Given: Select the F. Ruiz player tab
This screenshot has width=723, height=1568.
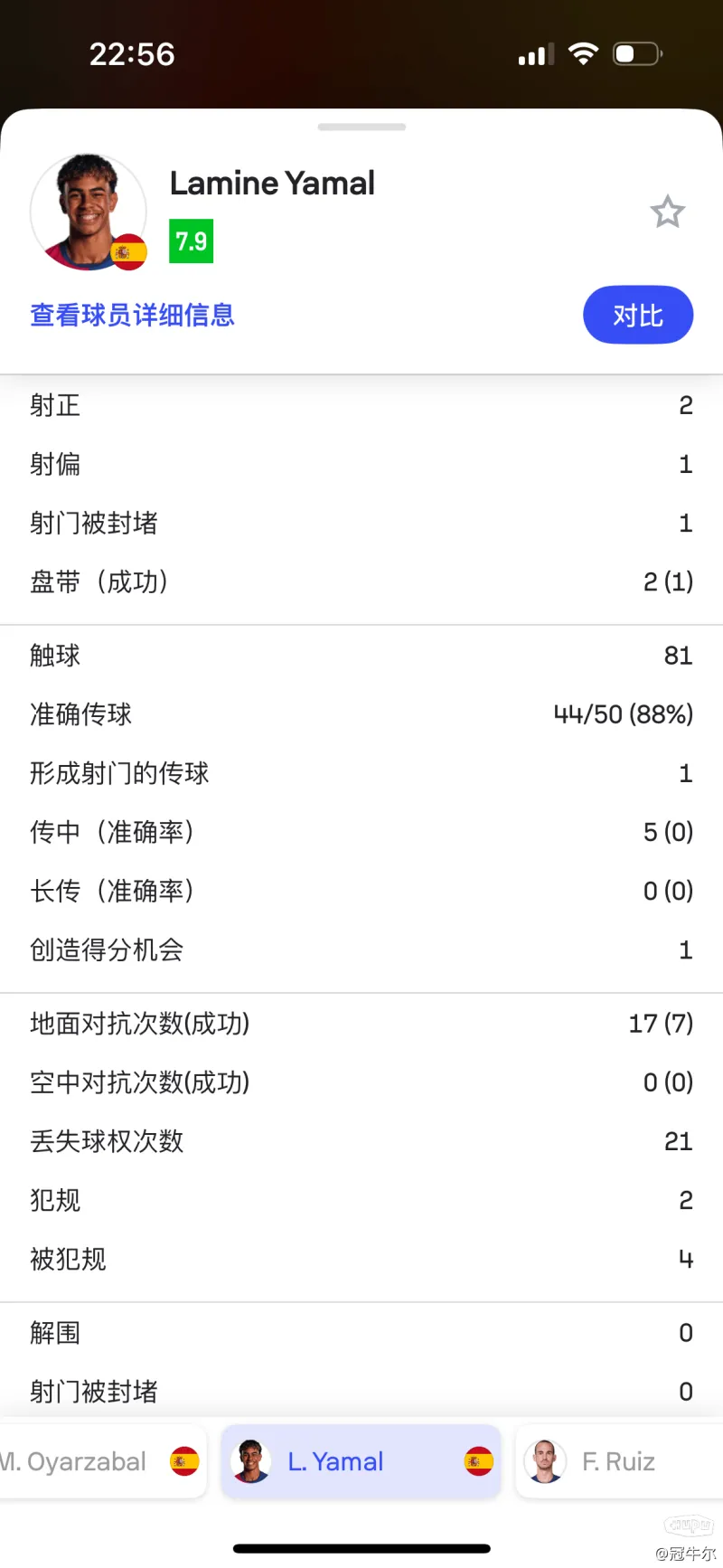Looking at the screenshot, I should coord(619,1461).
